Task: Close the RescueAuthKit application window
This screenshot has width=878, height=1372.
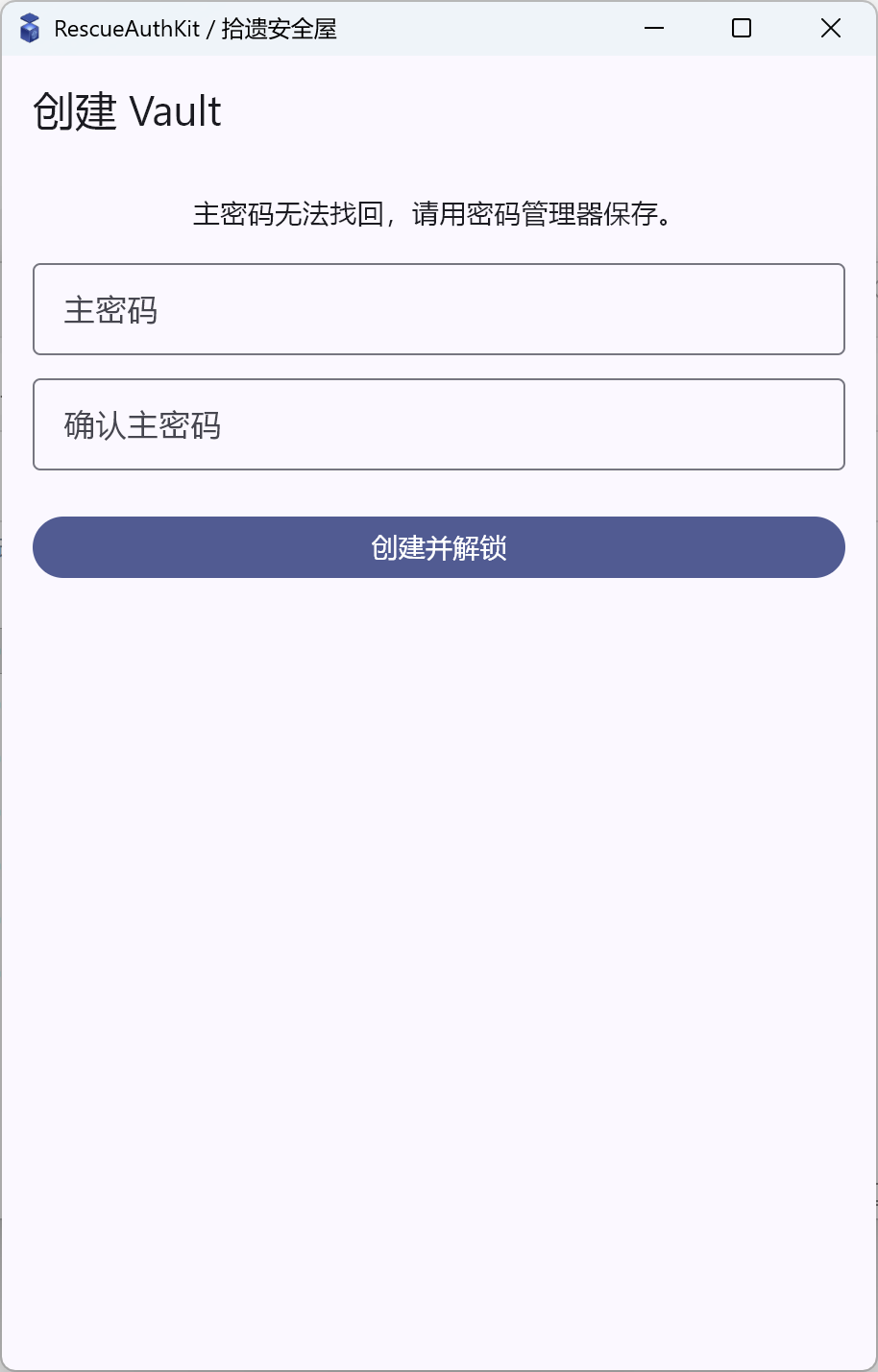Action: (x=830, y=28)
